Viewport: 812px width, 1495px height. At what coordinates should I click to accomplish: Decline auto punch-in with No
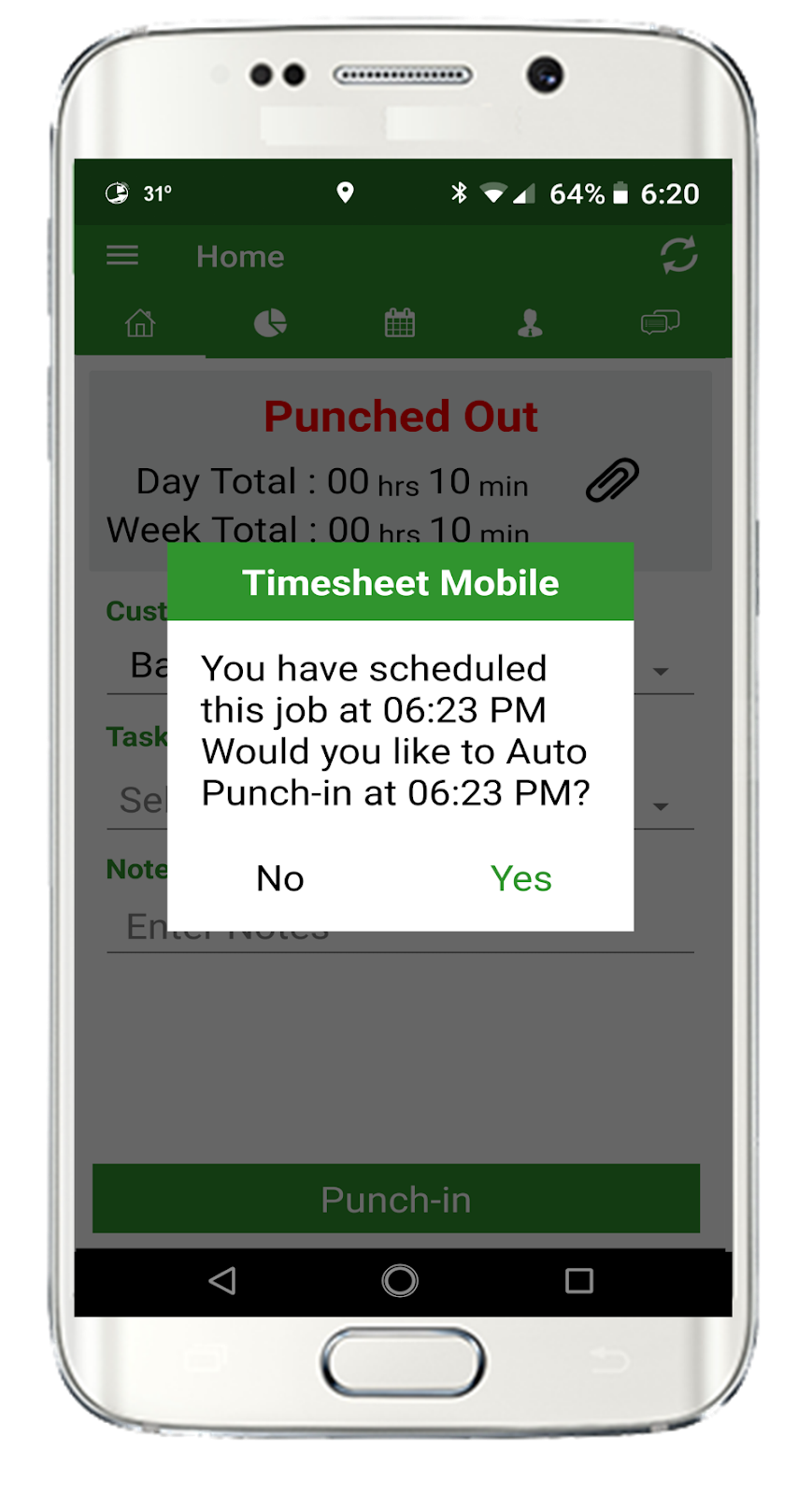(280, 878)
